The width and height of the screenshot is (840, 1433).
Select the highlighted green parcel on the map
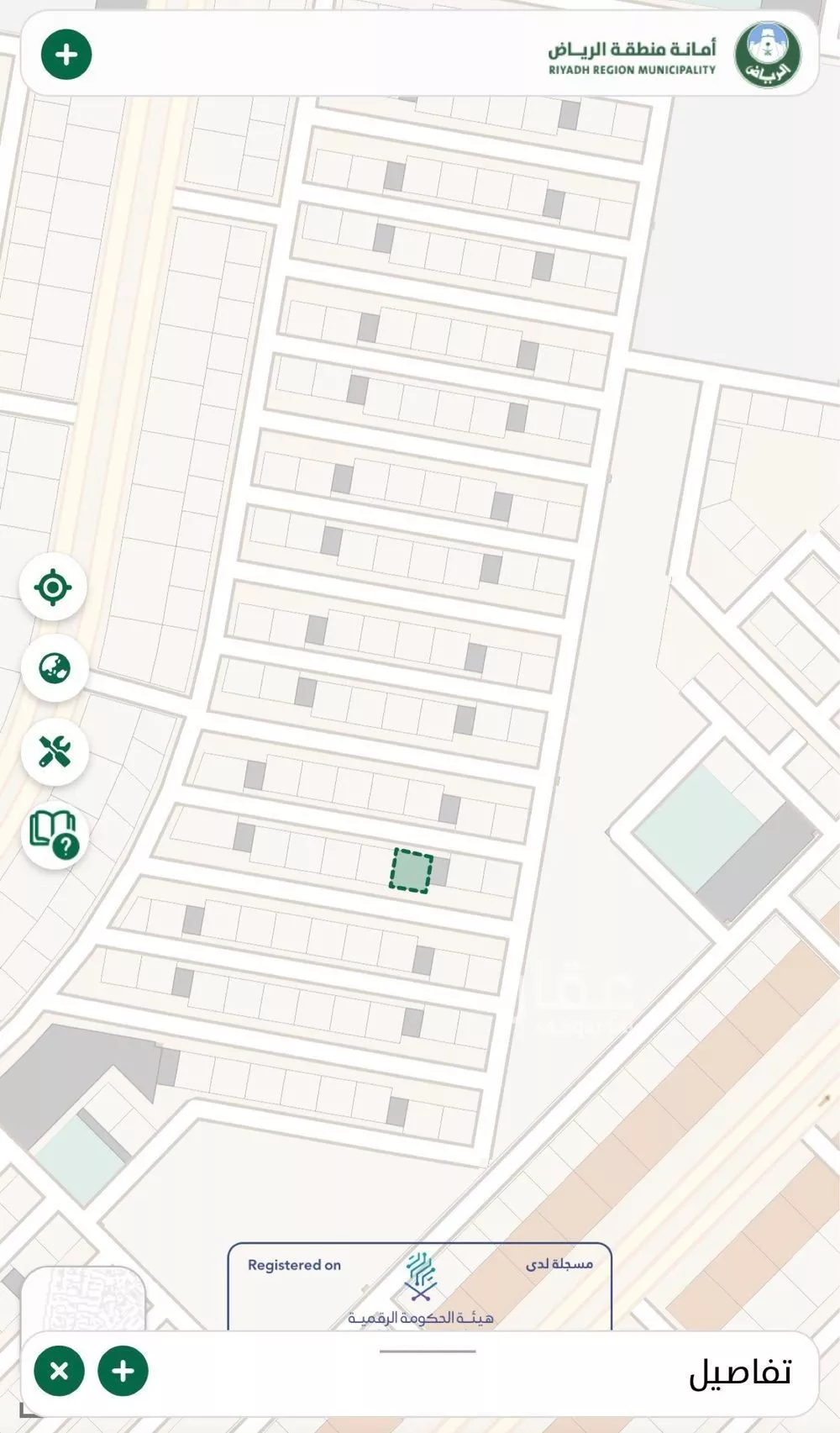coord(411,870)
